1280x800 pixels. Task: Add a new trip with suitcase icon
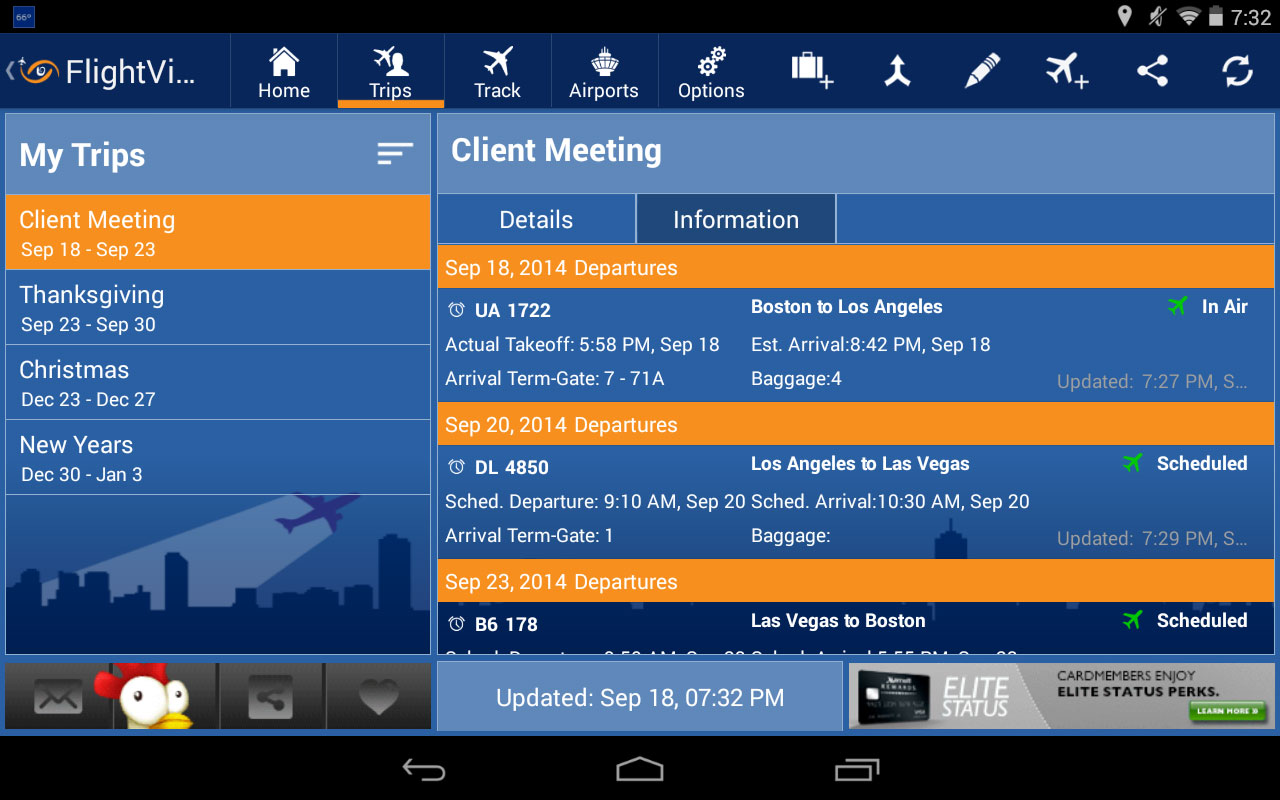click(812, 71)
